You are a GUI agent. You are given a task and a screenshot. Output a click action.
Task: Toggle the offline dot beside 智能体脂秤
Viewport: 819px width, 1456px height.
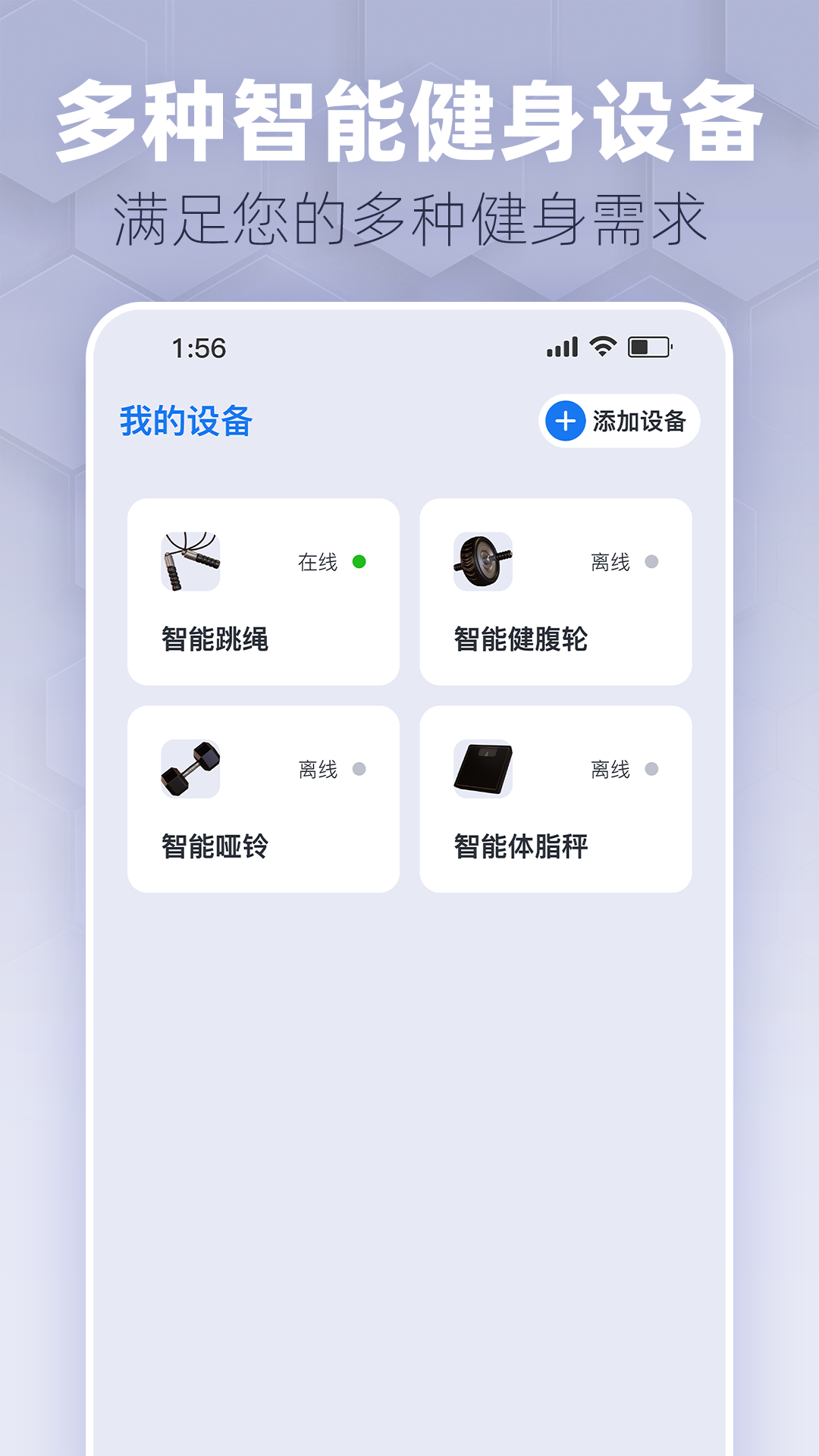pyautogui.click(x=651, y=768)
